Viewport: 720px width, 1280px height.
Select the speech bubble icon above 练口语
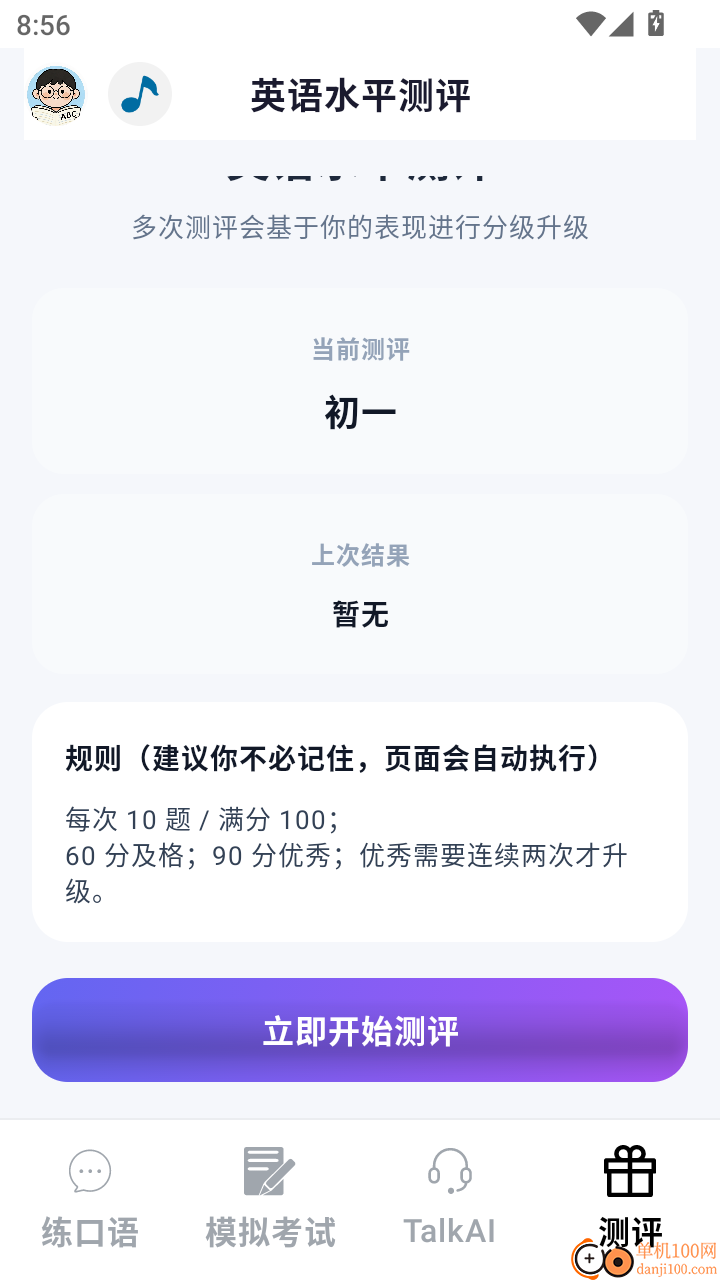89,1170
